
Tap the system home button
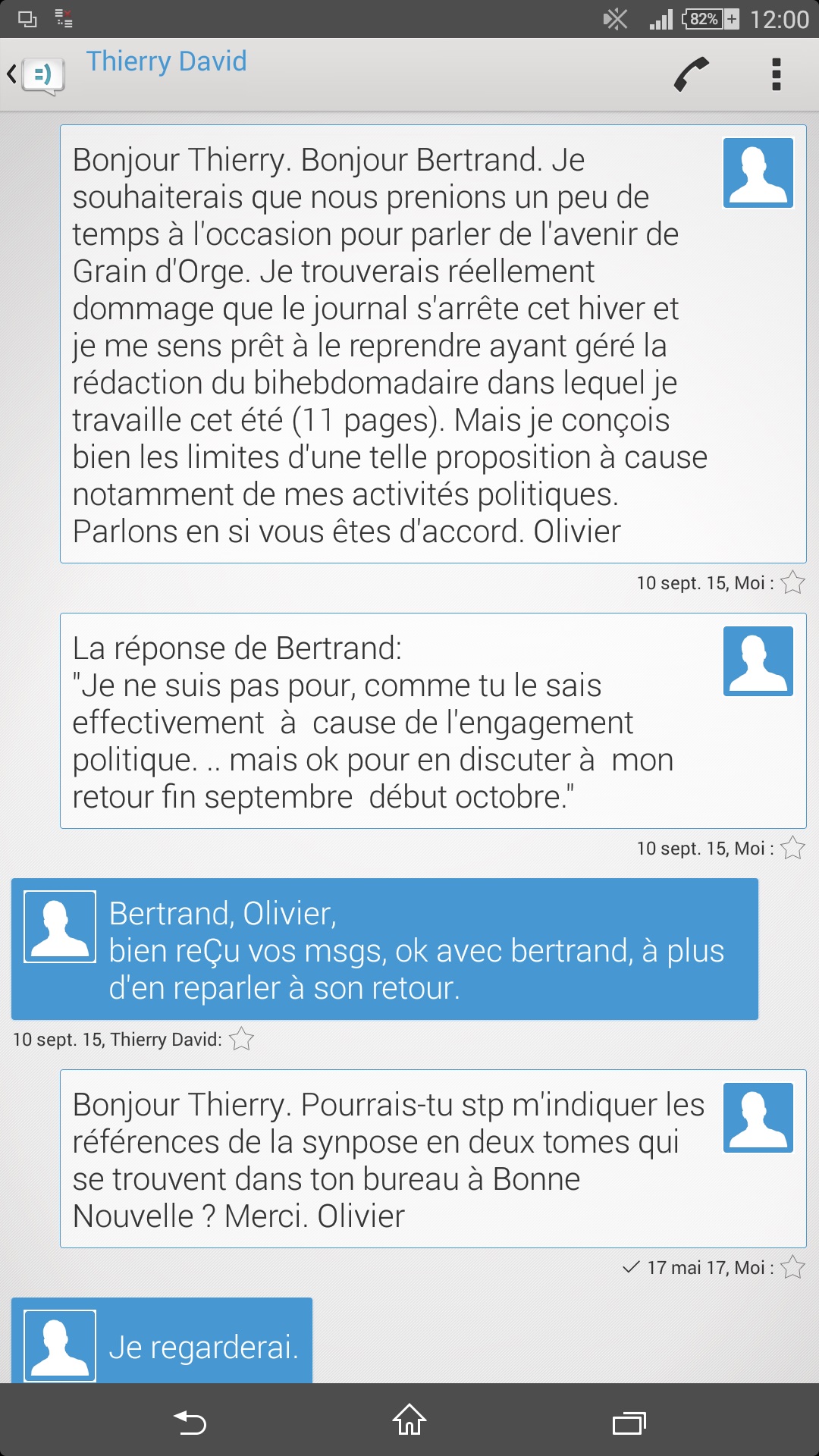coord(409,1420)
